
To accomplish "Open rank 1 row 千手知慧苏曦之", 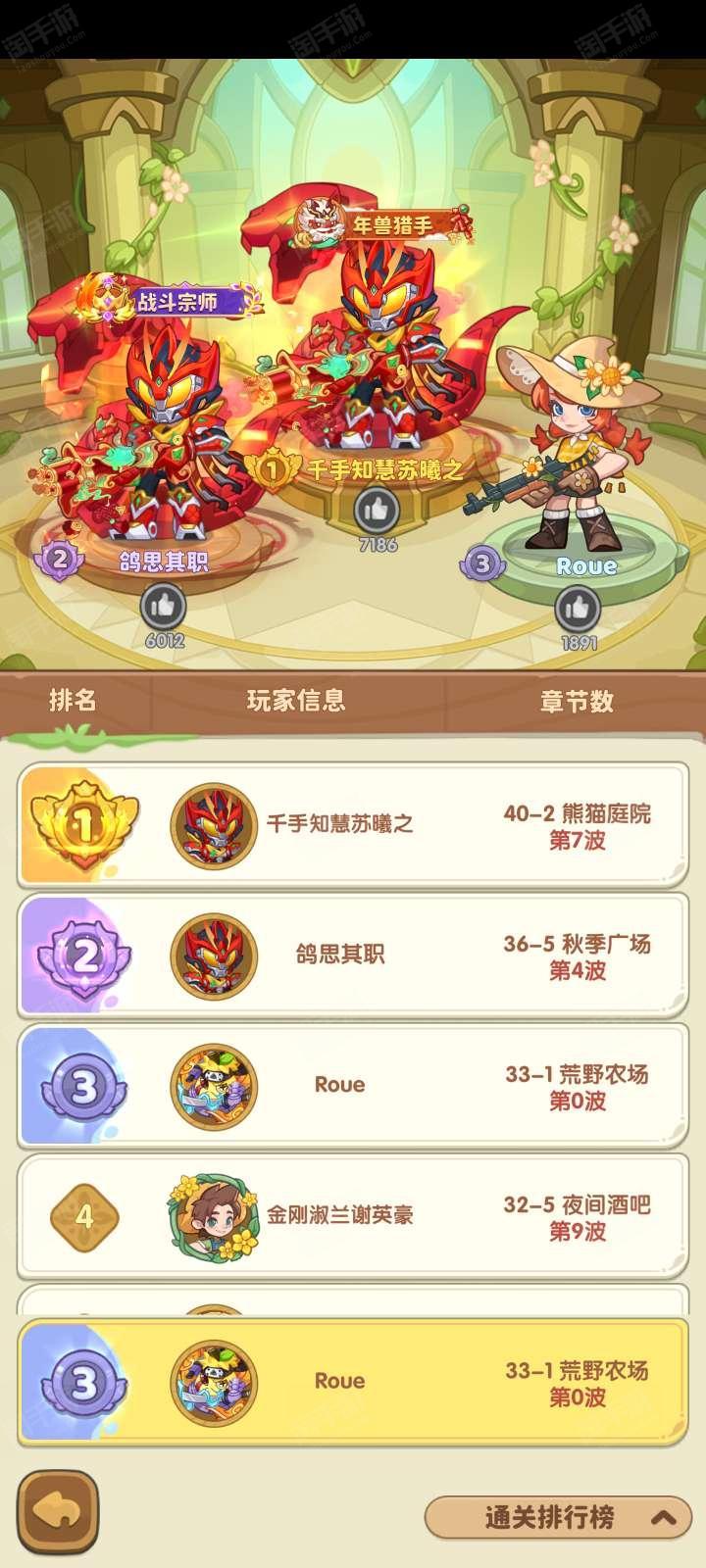I will tap(353, 825).
